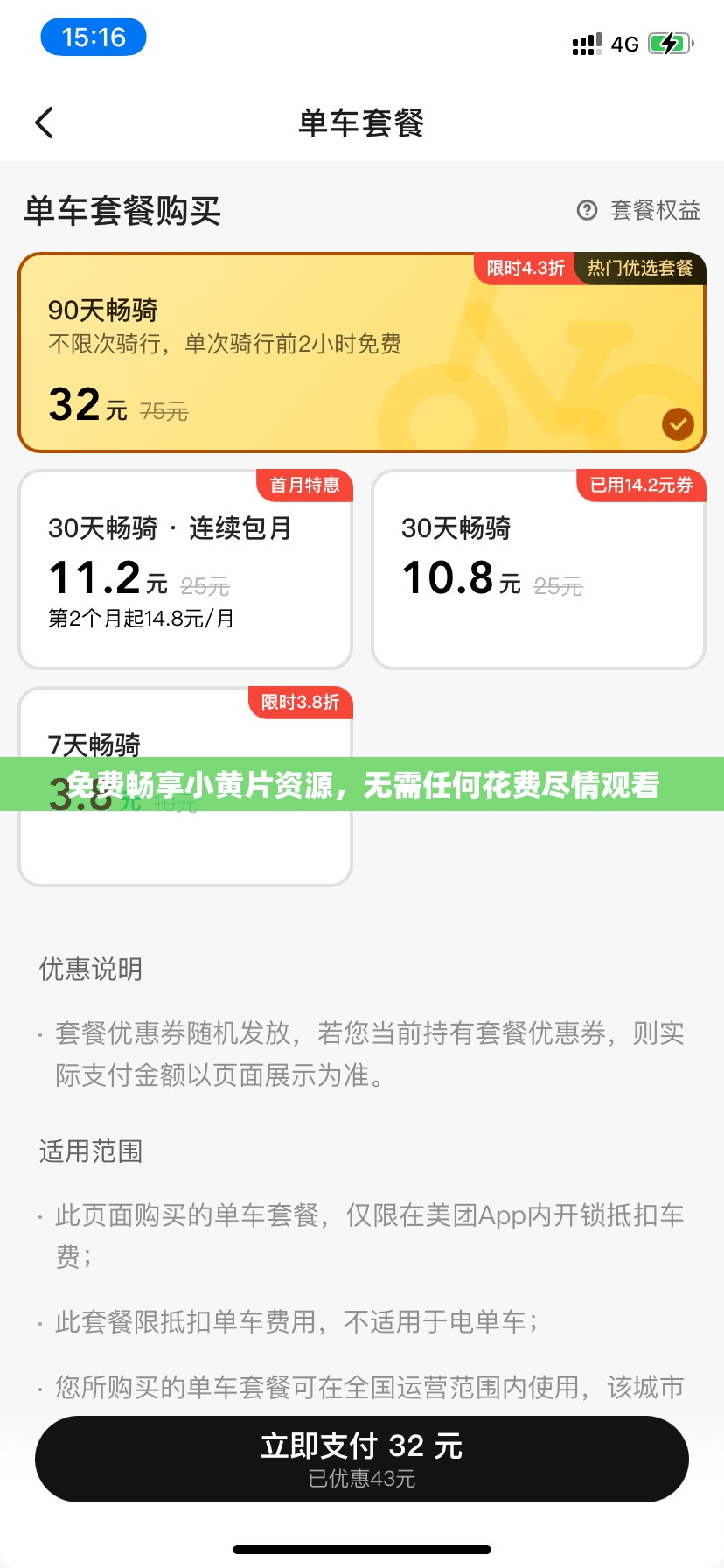The width and height of the screenshot is (724, 1568).
Task: Tap the back arrow on 单车套餐 page
Action: 45,122
